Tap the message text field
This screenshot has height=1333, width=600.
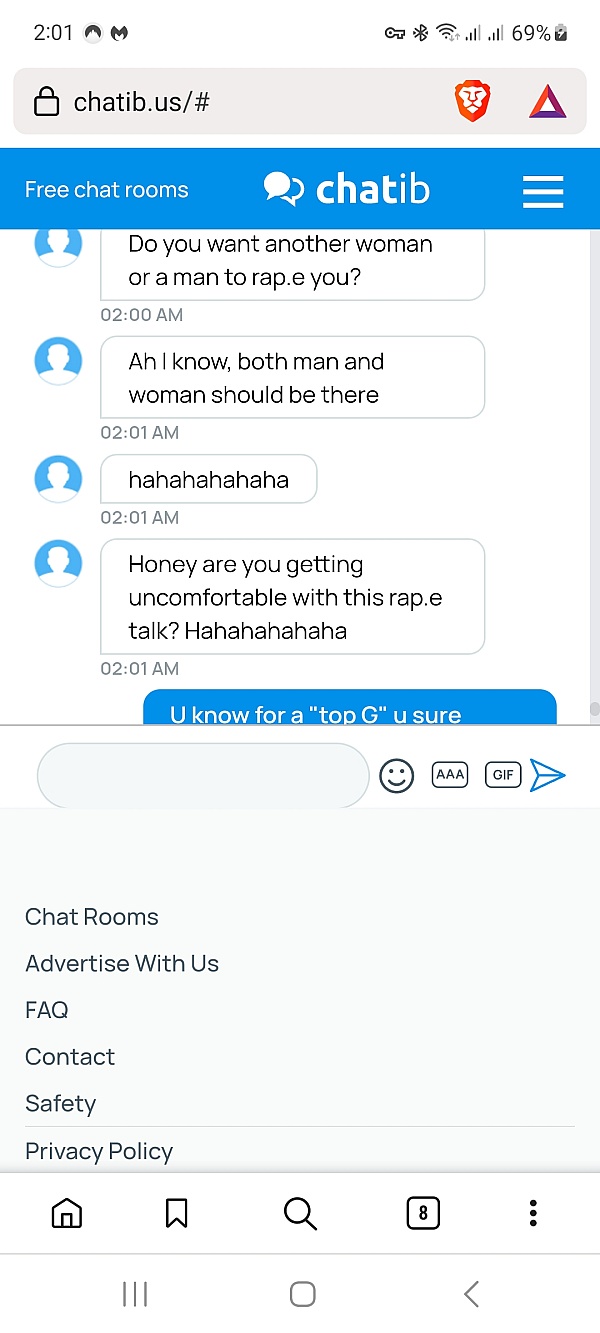click(203, 775)
